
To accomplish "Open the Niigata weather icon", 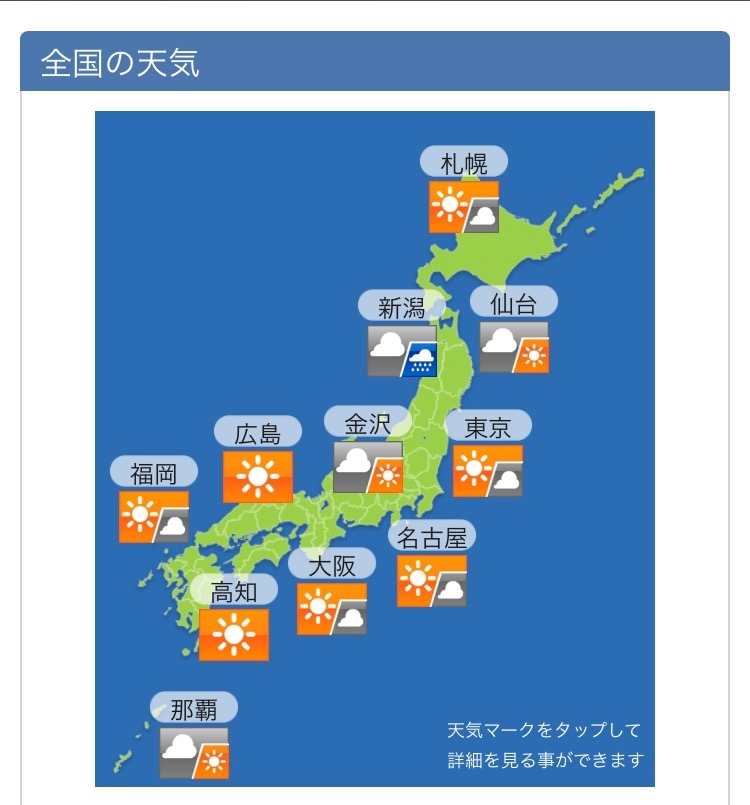I will tap(402, 351).
